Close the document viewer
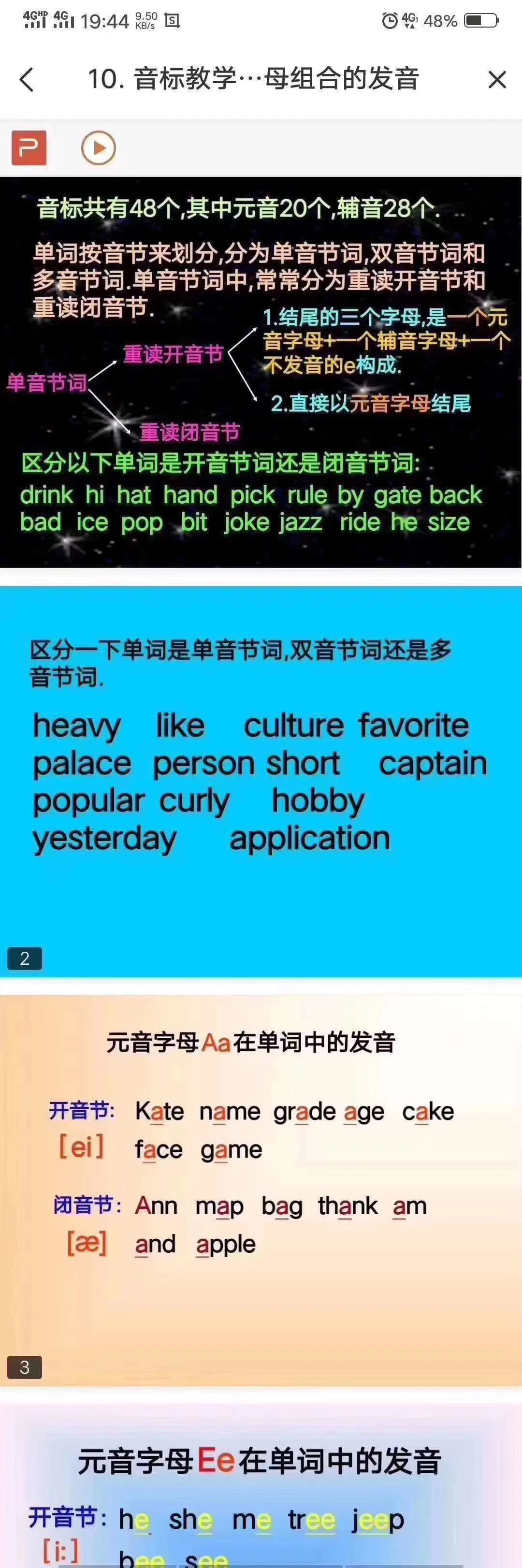The height and width of the screenshot is (1568, 522). tap(497, 80)
